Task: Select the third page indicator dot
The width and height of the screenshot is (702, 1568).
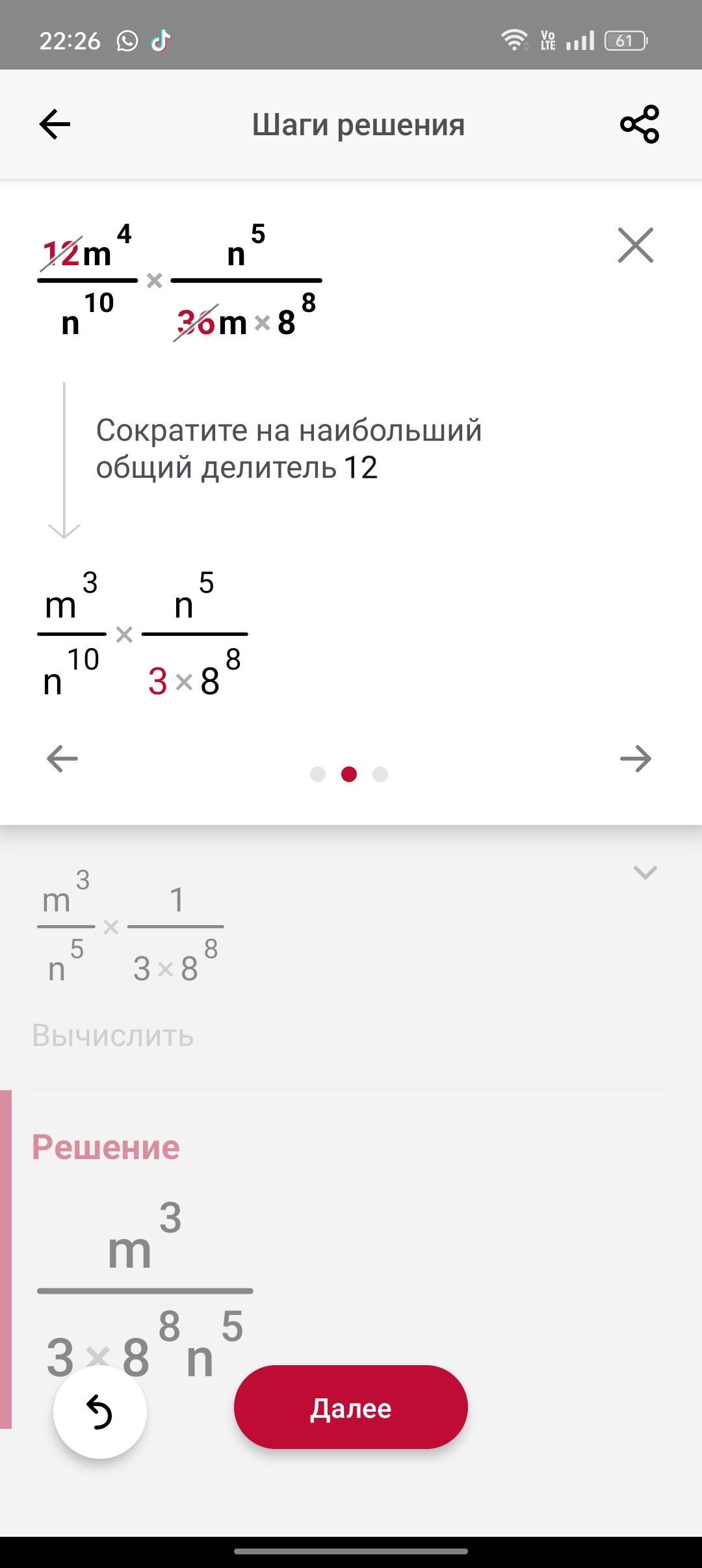Action: tap(380, 774)
